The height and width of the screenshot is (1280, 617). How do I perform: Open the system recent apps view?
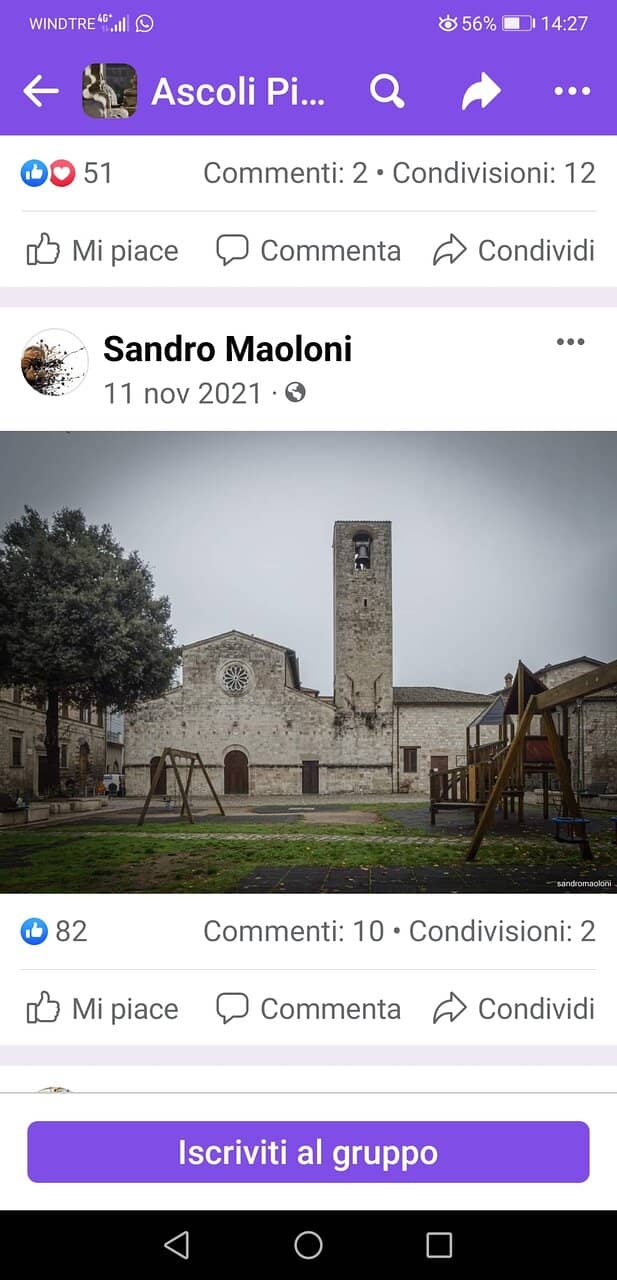(439, 1244)
